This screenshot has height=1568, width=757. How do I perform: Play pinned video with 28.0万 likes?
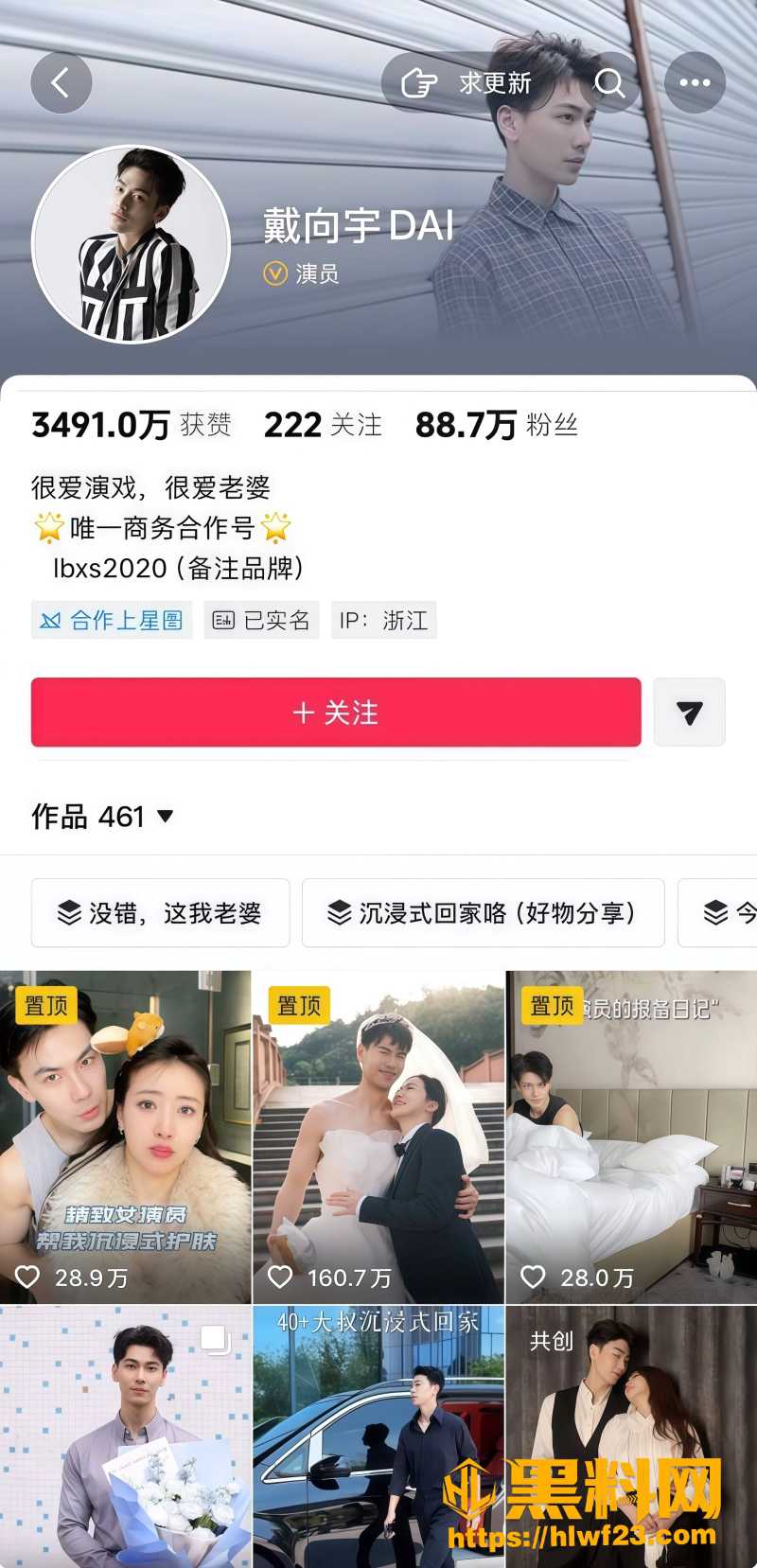point(631,1137)
